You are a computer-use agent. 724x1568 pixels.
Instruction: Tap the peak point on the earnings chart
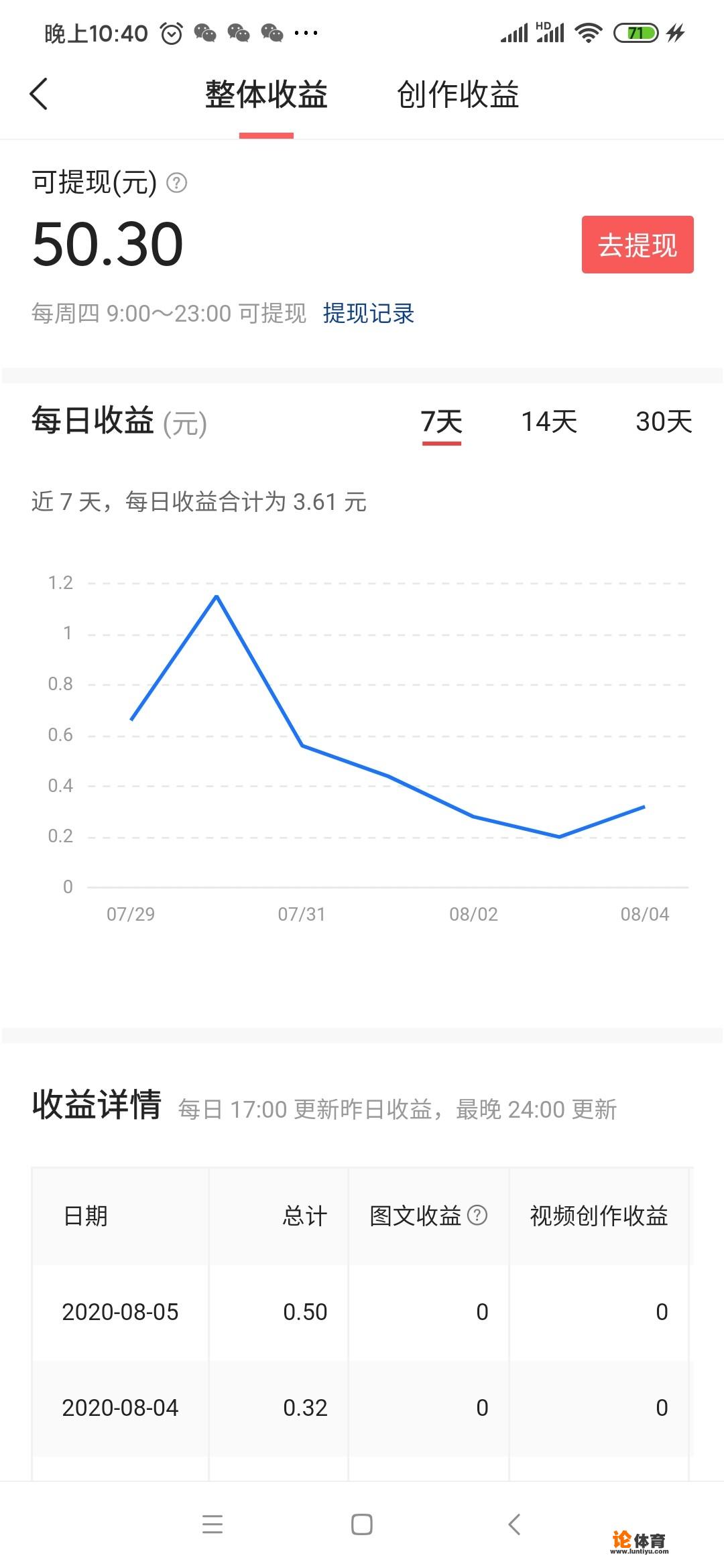point(217,596)
